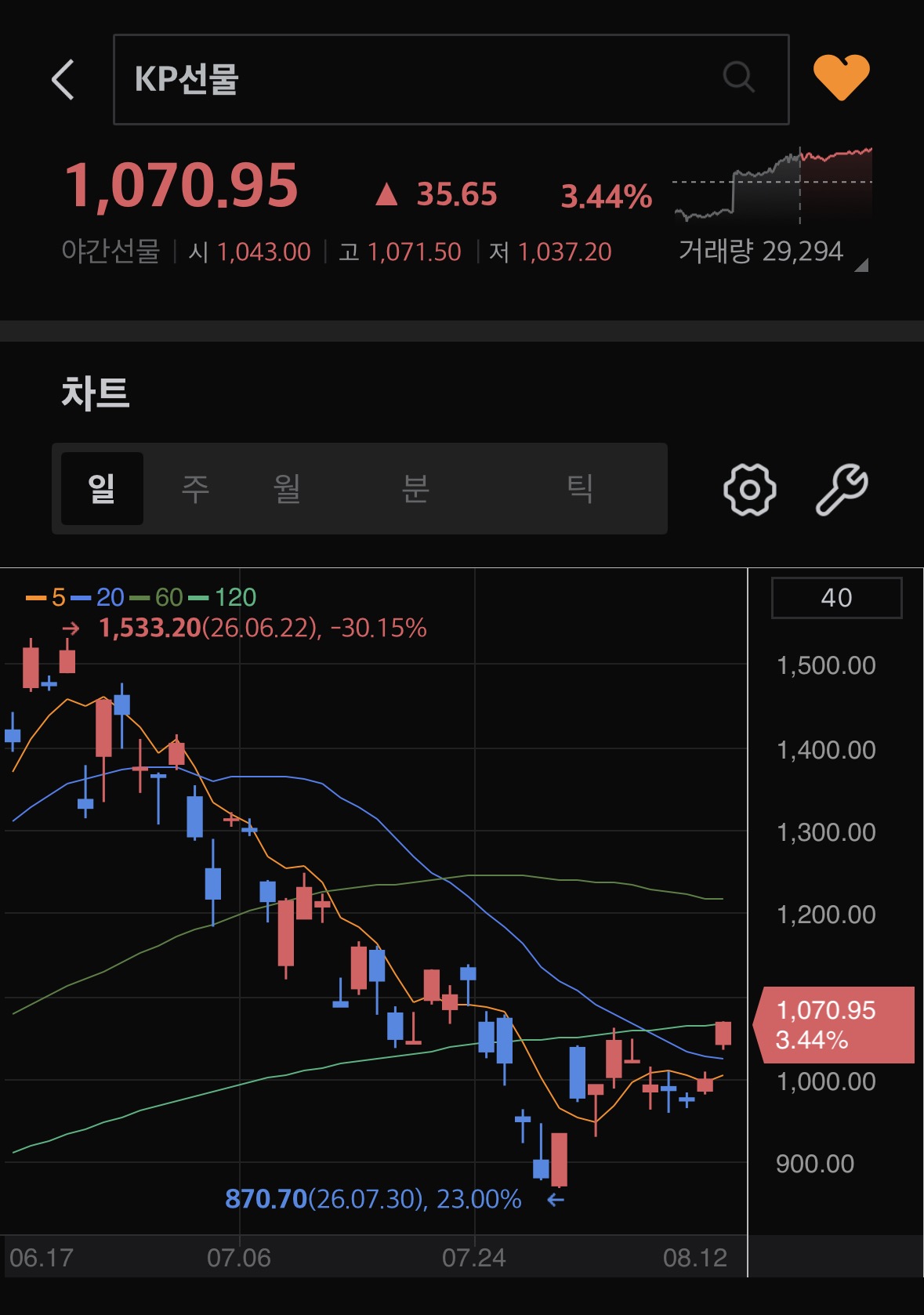The image size is (924, 1315).
Task: Go back using the top arrow
Action: (63, 79)
